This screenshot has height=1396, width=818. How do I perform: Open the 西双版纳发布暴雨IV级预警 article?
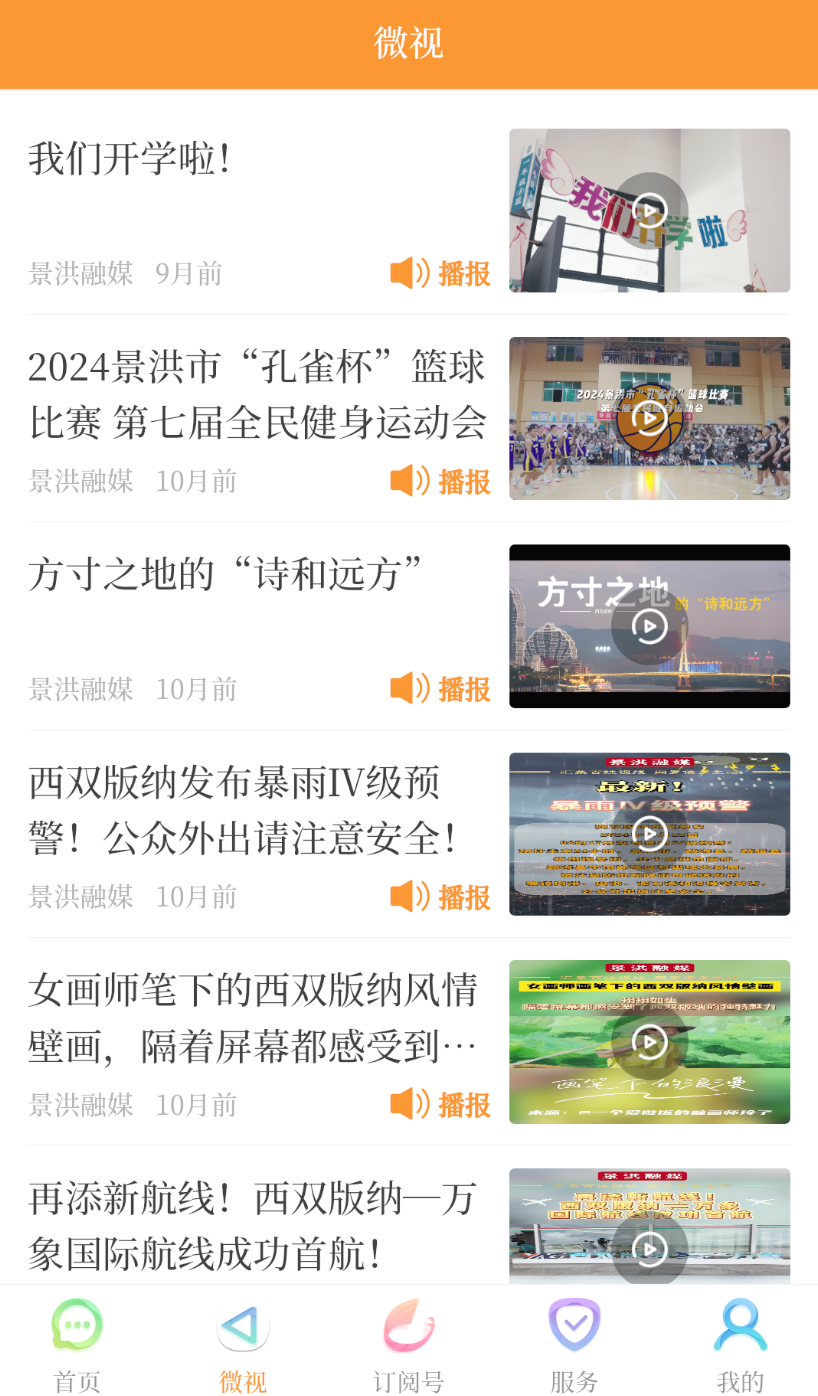(x=245, y=811)
